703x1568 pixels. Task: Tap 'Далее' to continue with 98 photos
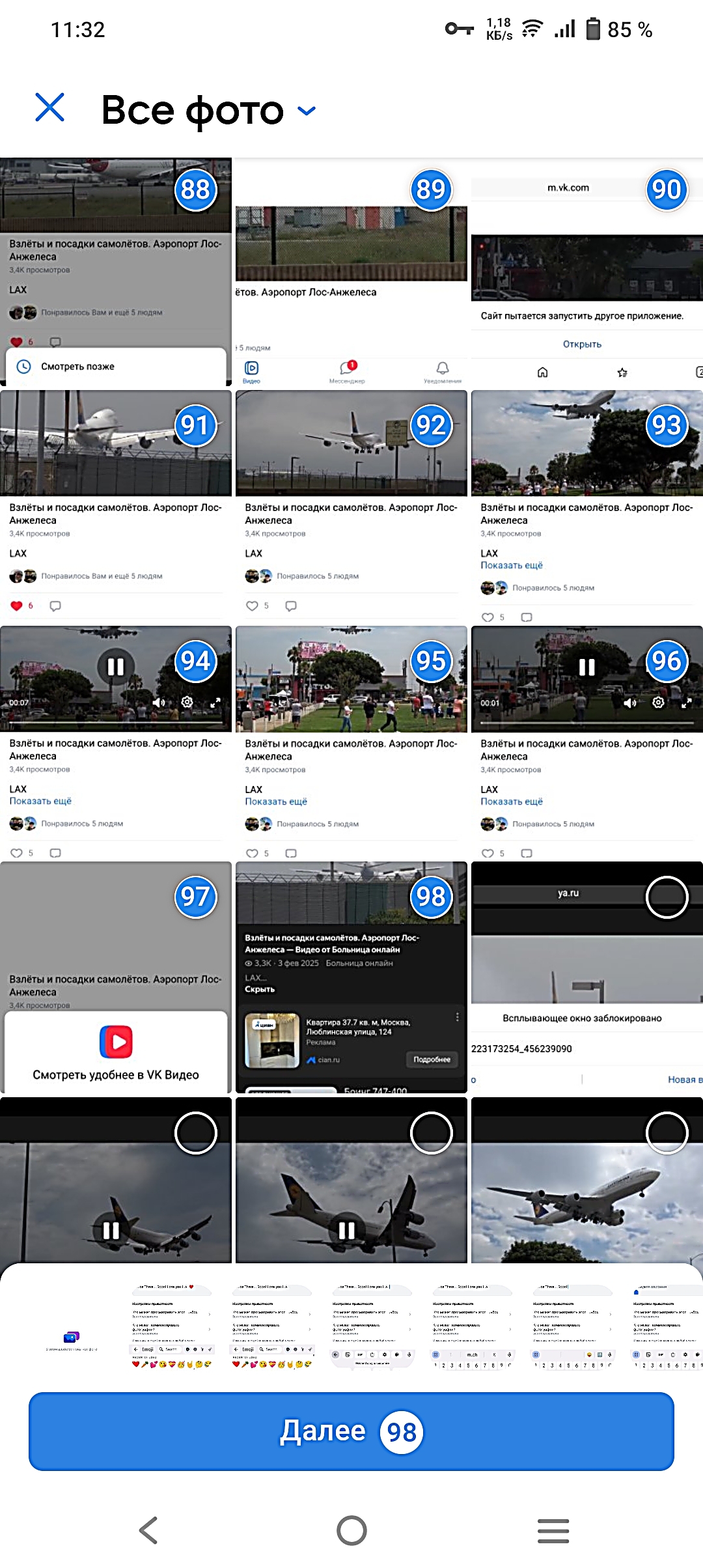pyautogui.click(x=351, y=1431)
